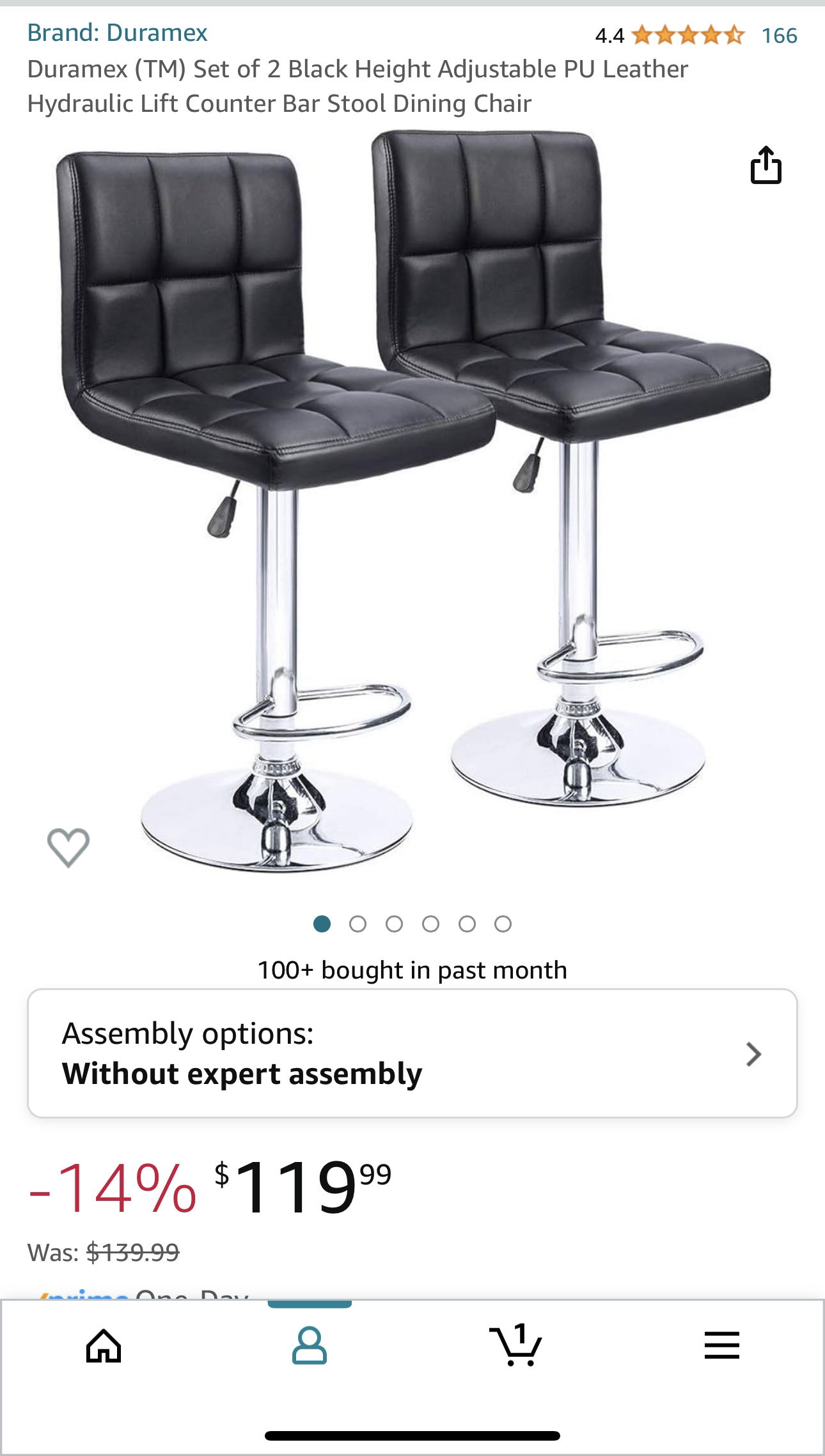Open the 166 customer ratings

point(780,35)
